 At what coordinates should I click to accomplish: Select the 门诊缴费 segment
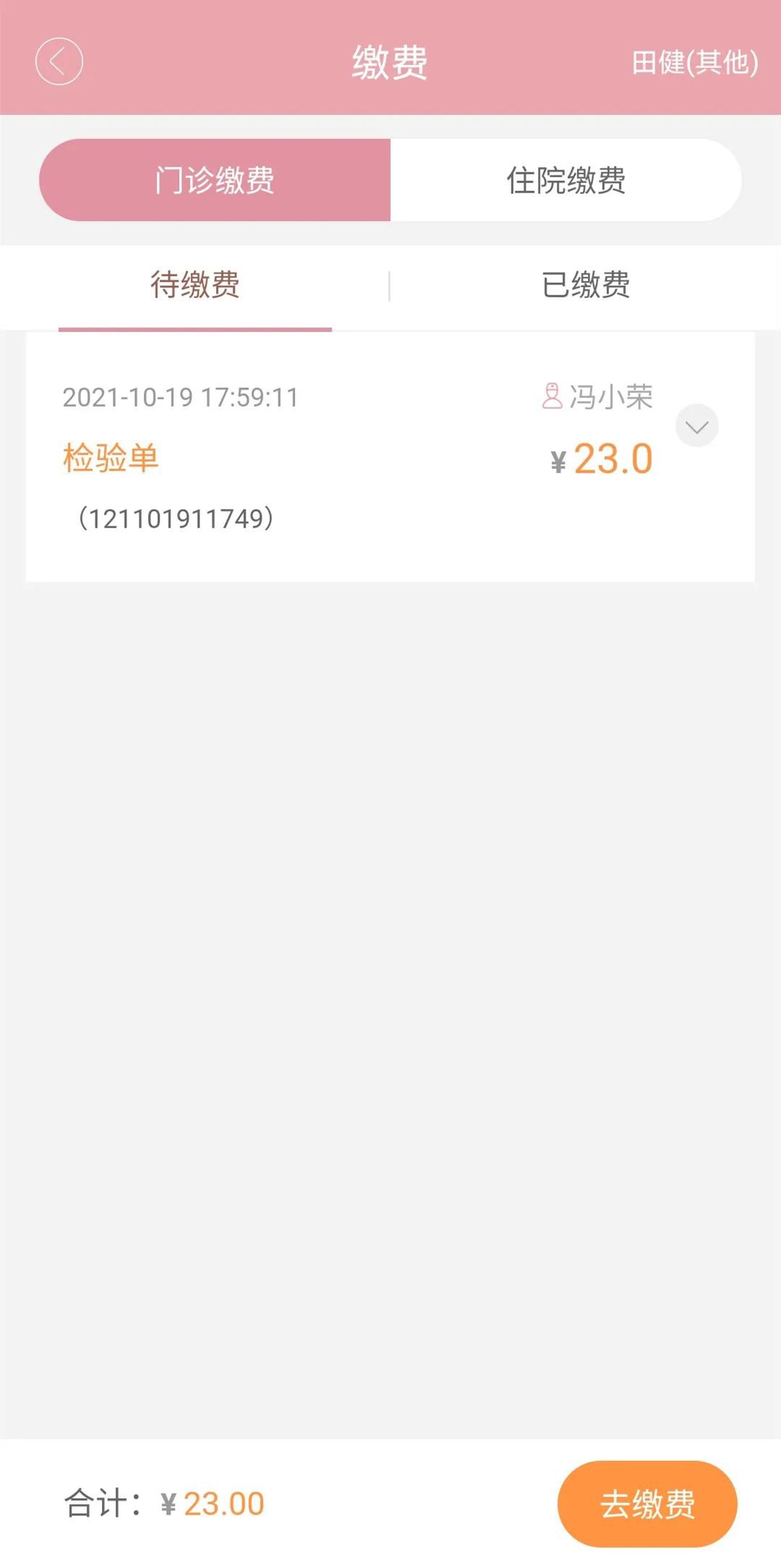(x=215, y=180)
